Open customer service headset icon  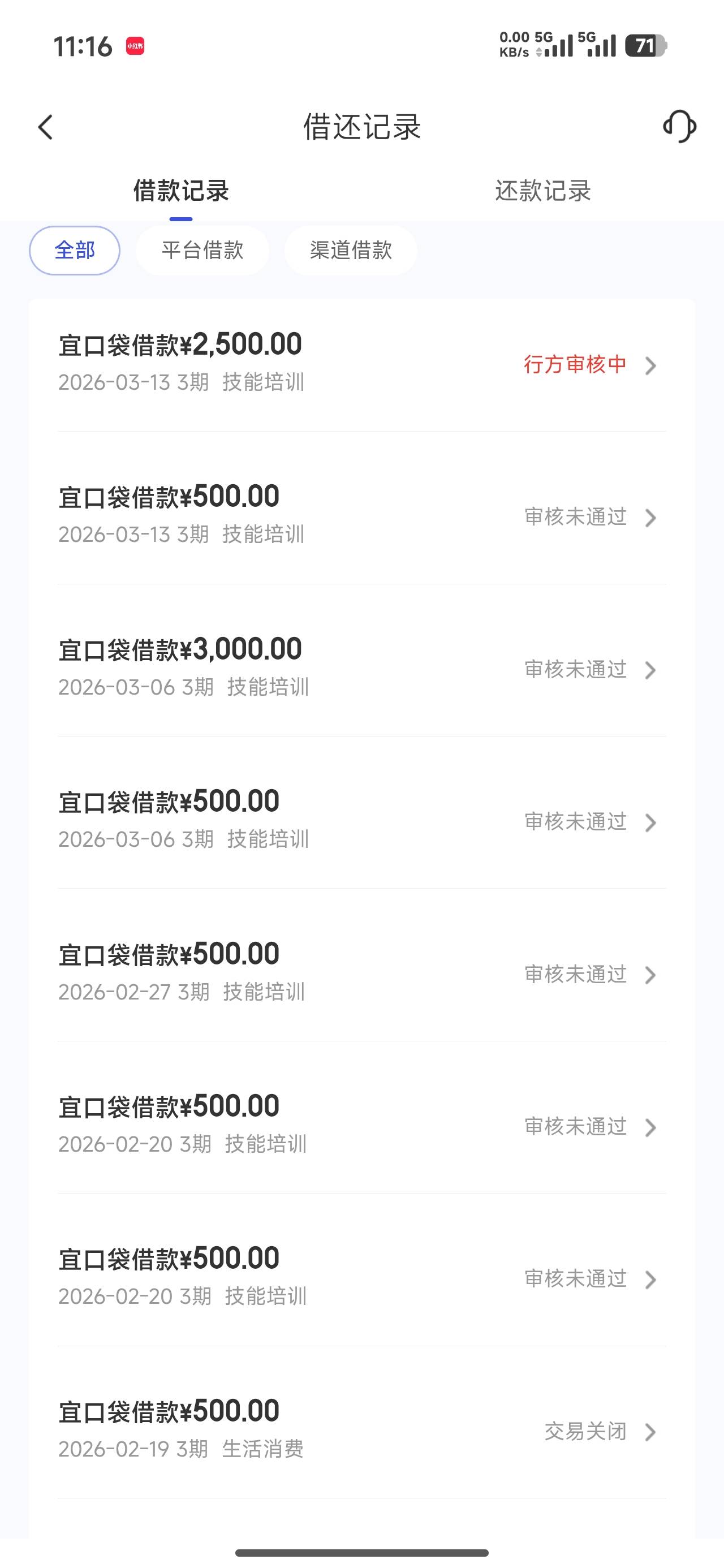click(x=679, y=127)
